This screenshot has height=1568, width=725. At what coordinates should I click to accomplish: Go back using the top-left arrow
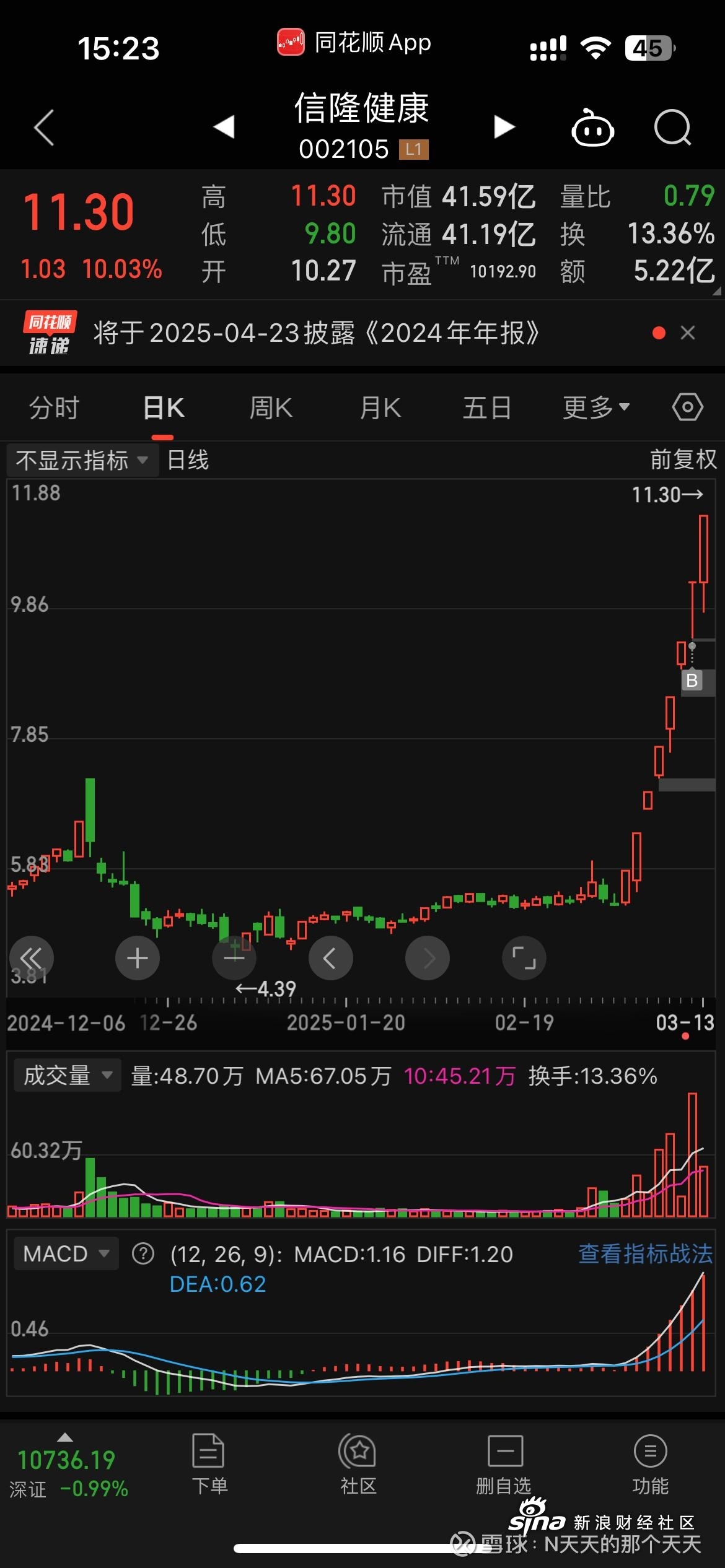(44, 128)
